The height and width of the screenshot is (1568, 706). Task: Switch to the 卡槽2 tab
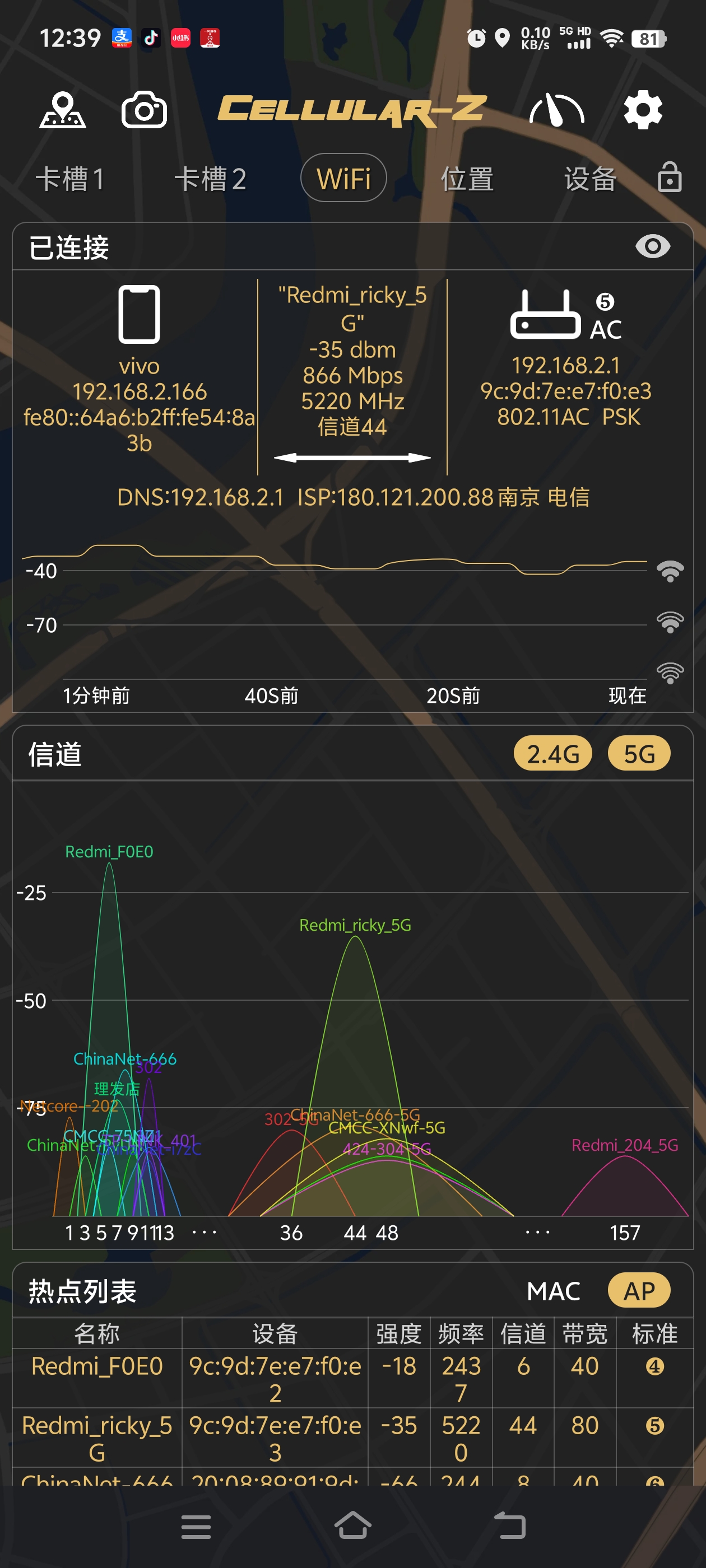pyautogui.click(x=210, y=179)
